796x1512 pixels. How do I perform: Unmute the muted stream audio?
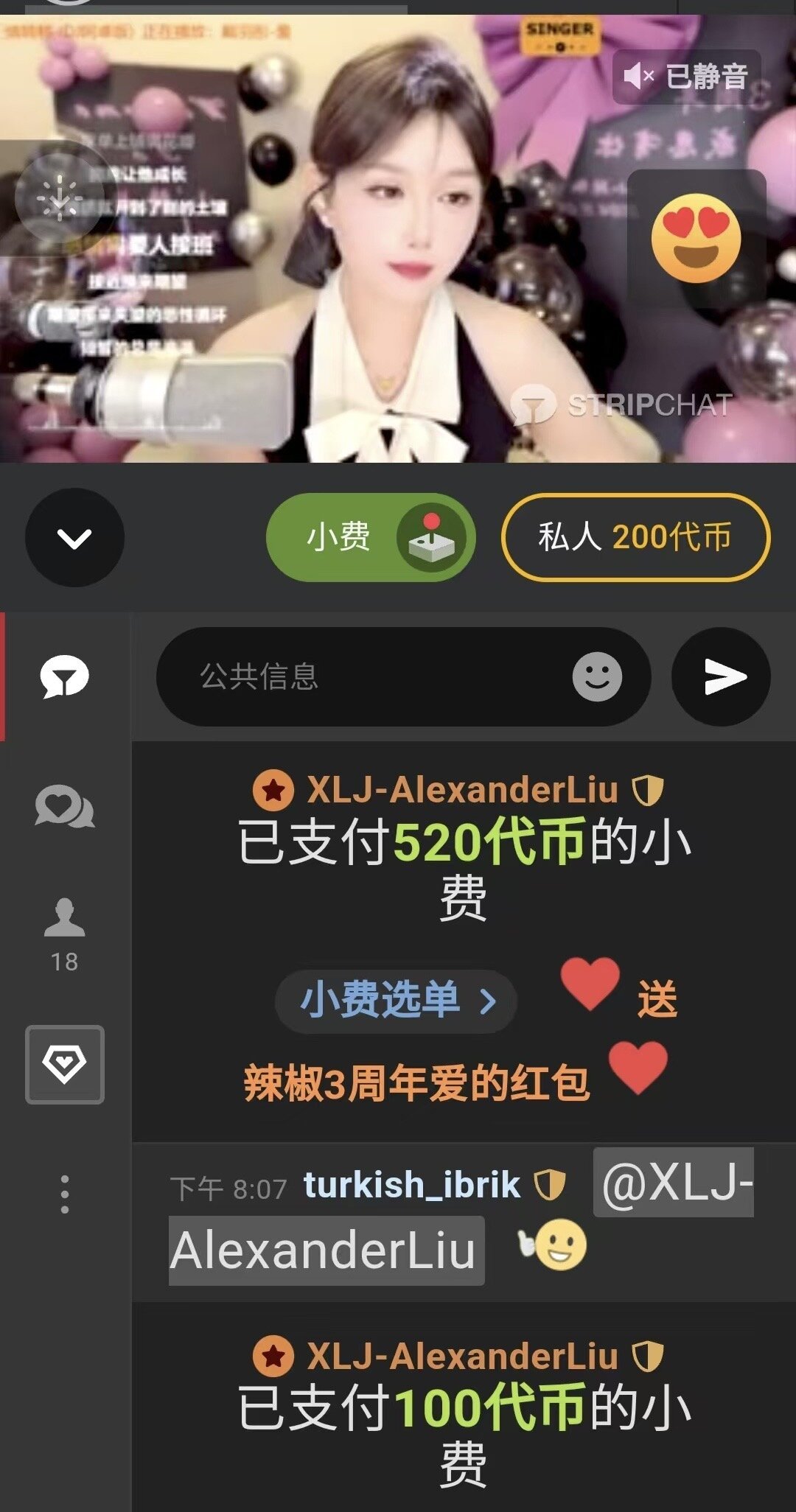(685, 77)
